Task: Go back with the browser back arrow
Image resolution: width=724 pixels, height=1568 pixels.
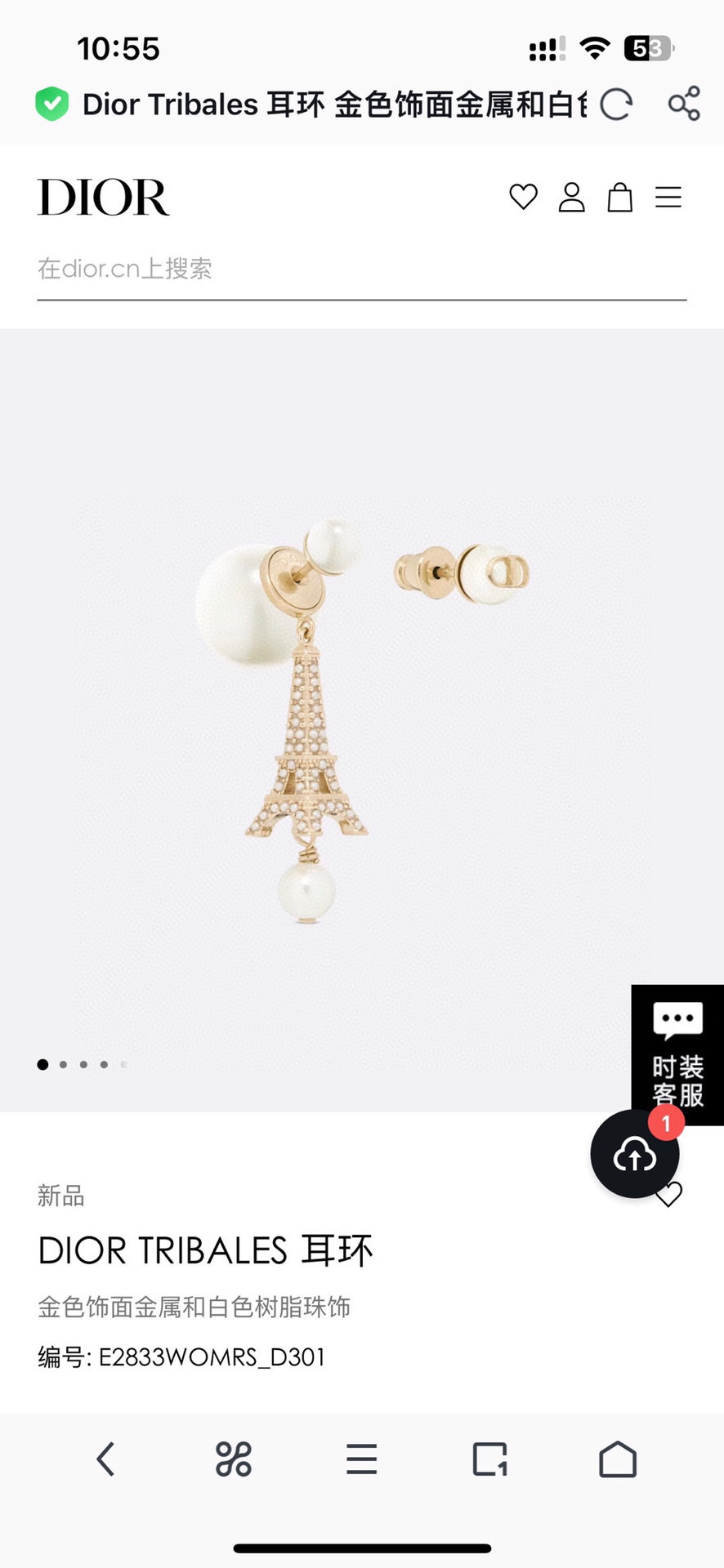Action: (105, 1459)
